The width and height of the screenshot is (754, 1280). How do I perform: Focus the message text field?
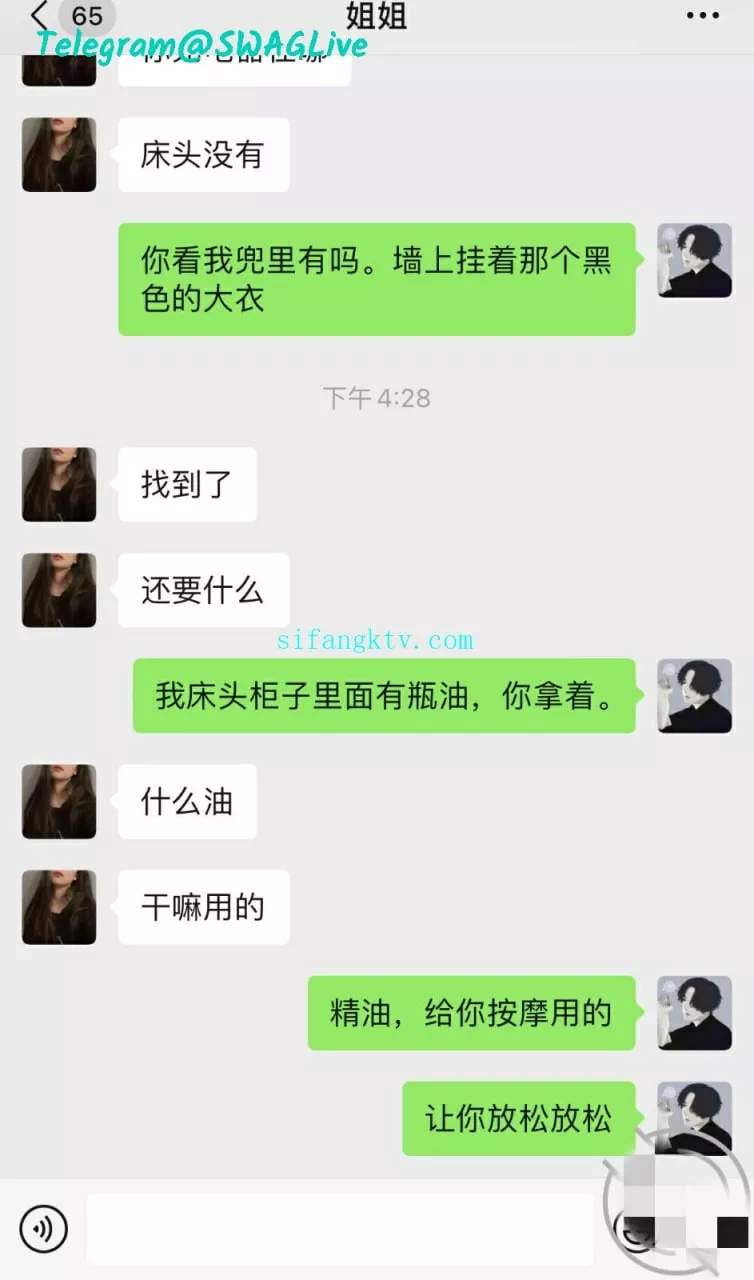pyautogui.click(x=340, y=1229)
